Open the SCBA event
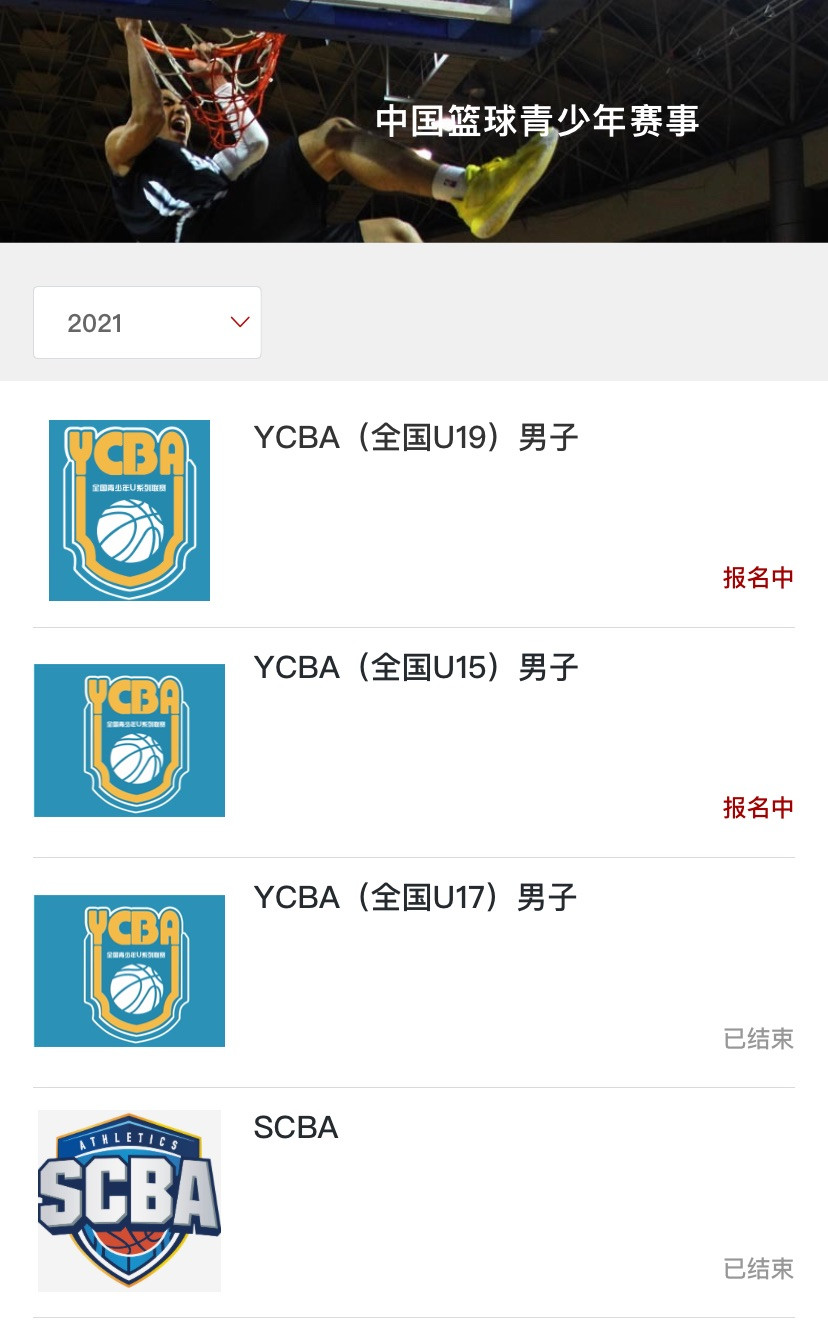Screen dimensions: 828x1326 296,1128
